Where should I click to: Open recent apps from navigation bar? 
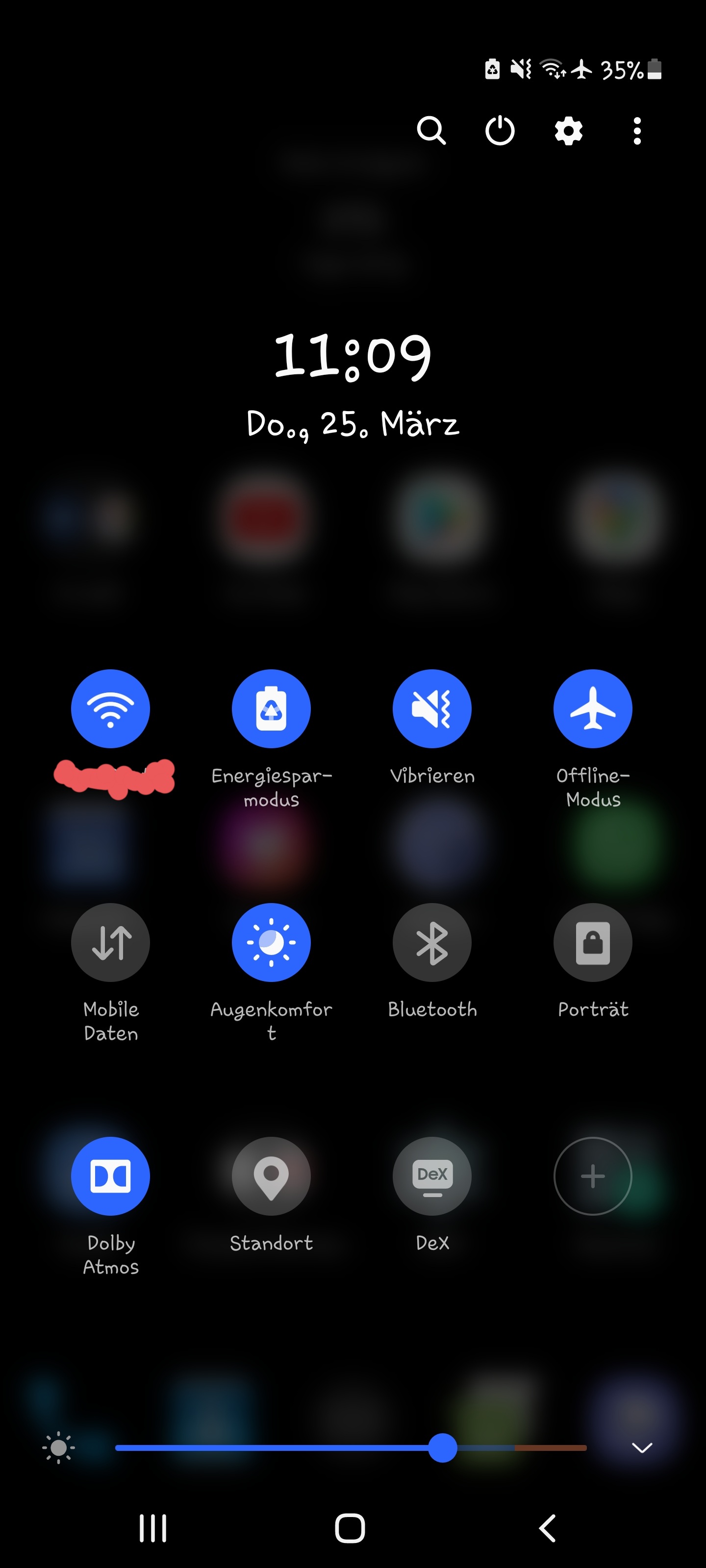pyautogui.click(x=152, y=1528)
